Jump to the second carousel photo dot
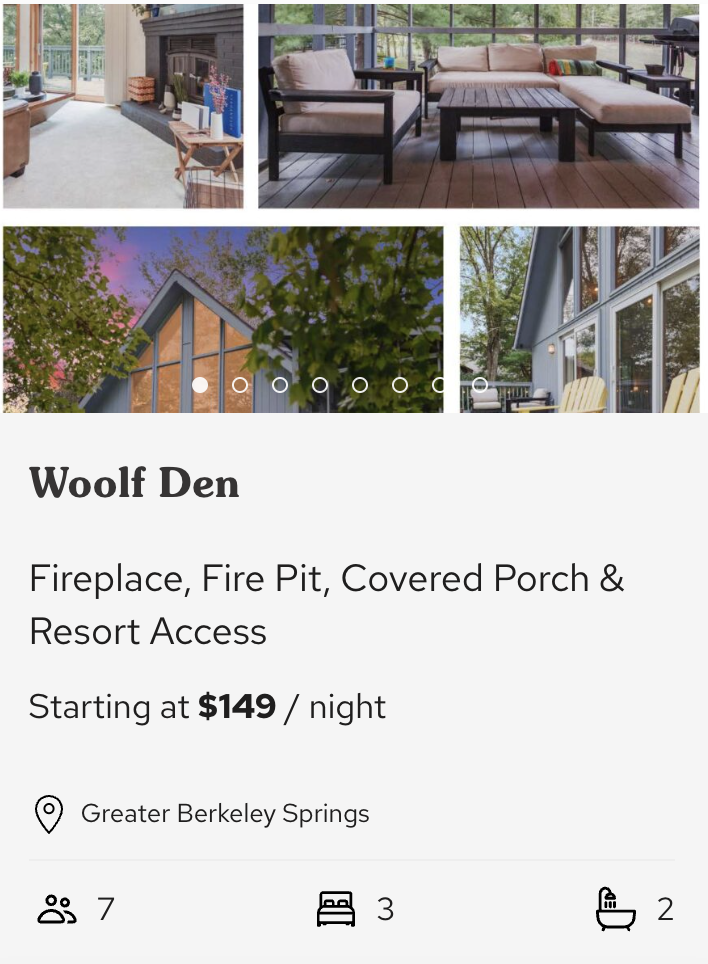The height and width of the screenshot is (964, 708). 240,384
